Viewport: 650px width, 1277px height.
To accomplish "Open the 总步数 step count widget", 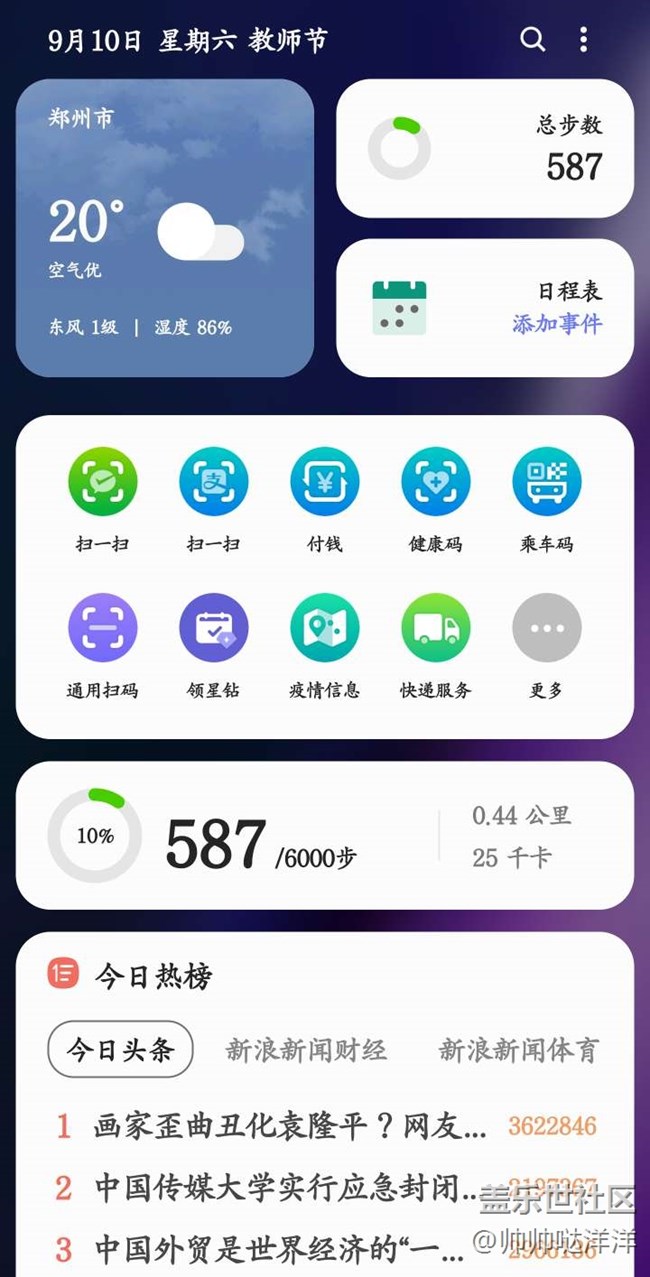I will tap(485, 148).
